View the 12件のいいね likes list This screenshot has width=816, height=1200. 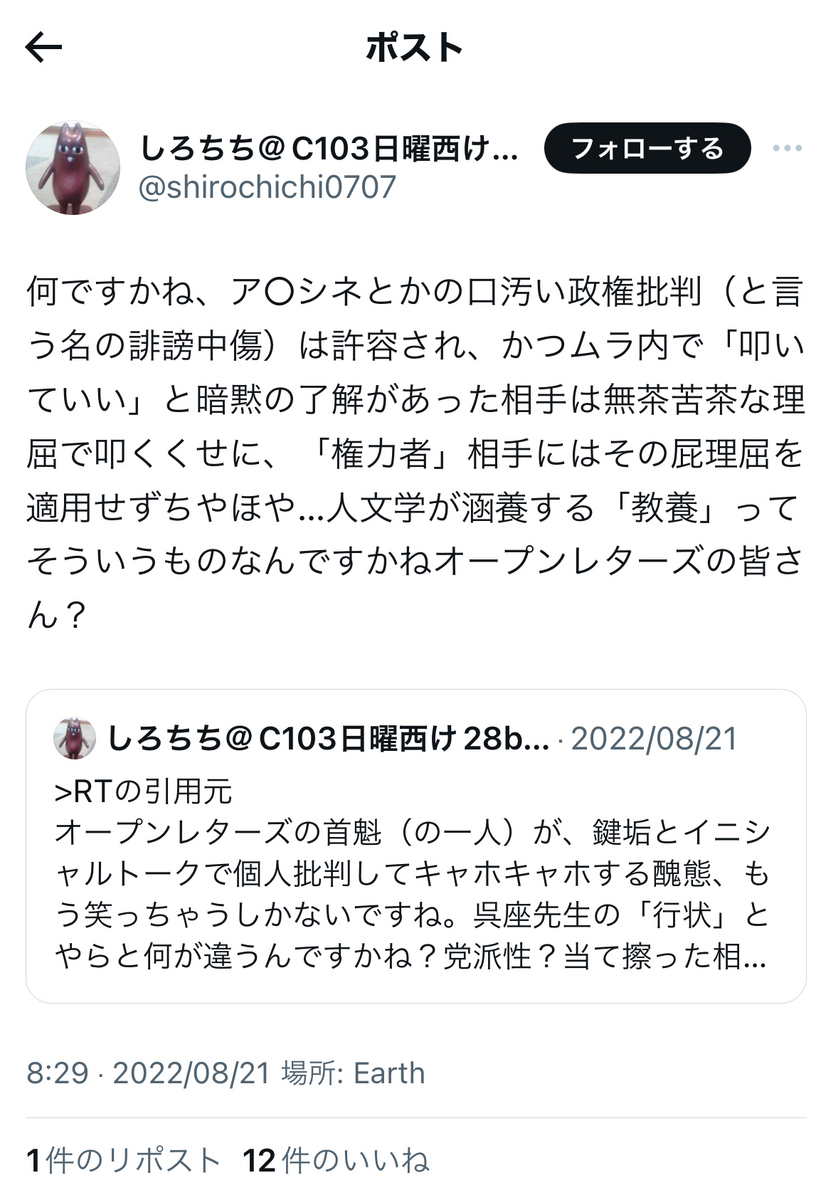[336, 1160]
